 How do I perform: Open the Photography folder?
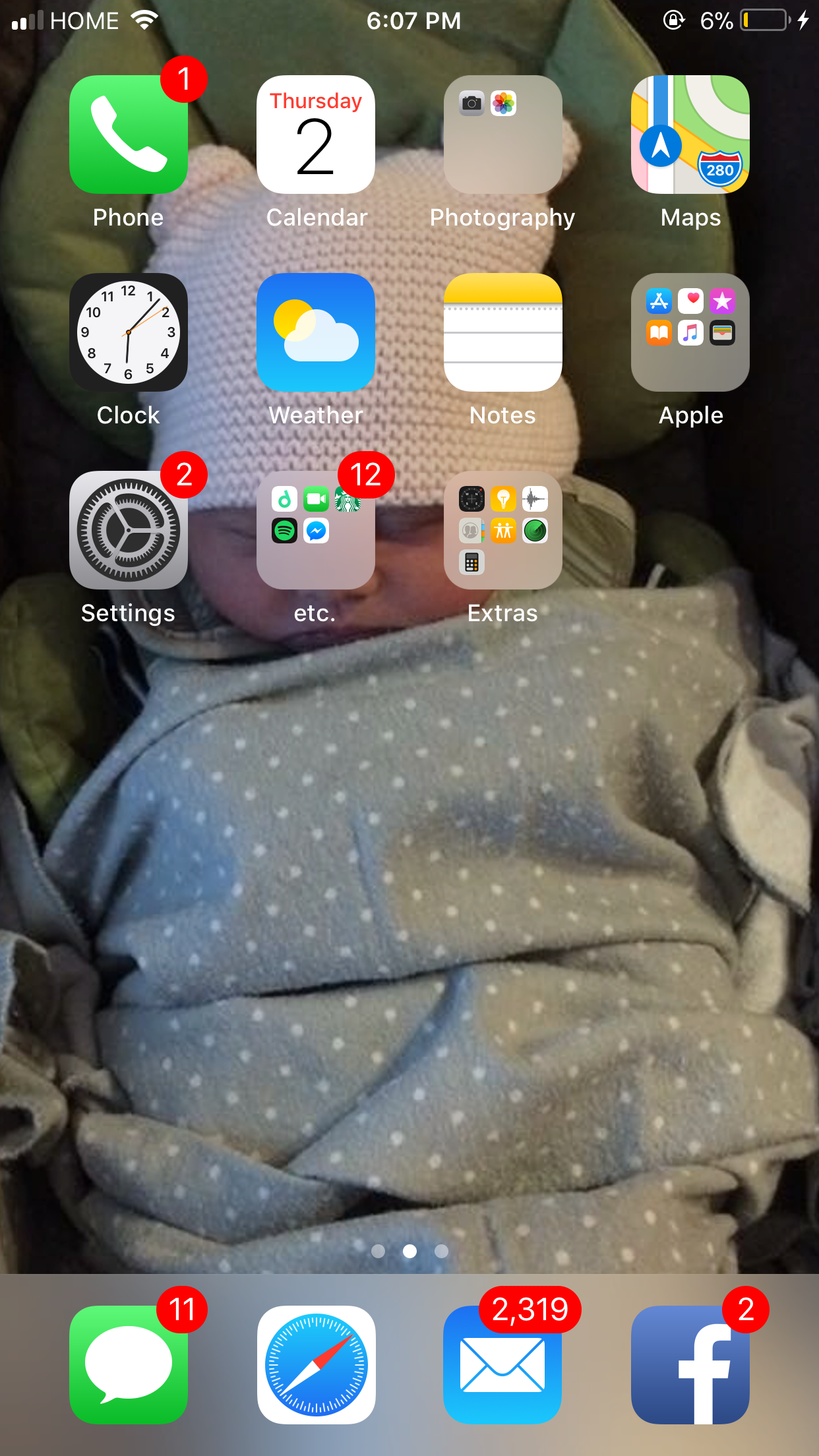(x=503, y=135)
